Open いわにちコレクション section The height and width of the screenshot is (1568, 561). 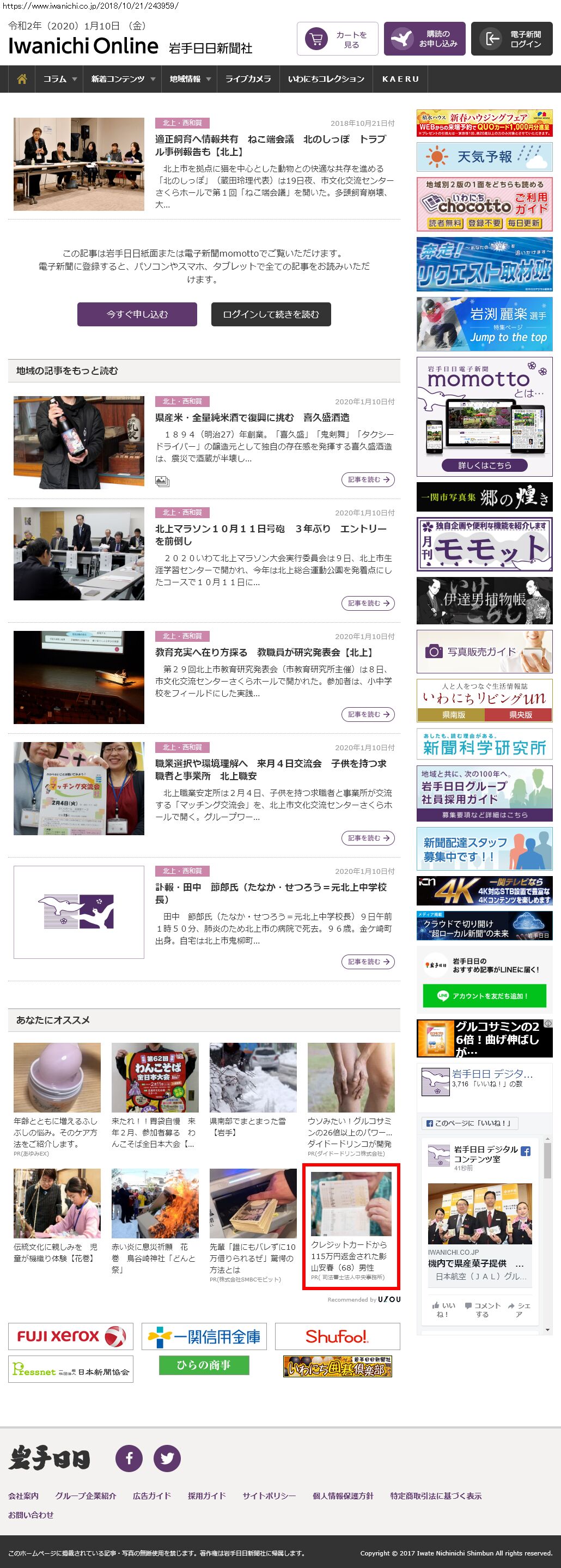click(326, 79)
